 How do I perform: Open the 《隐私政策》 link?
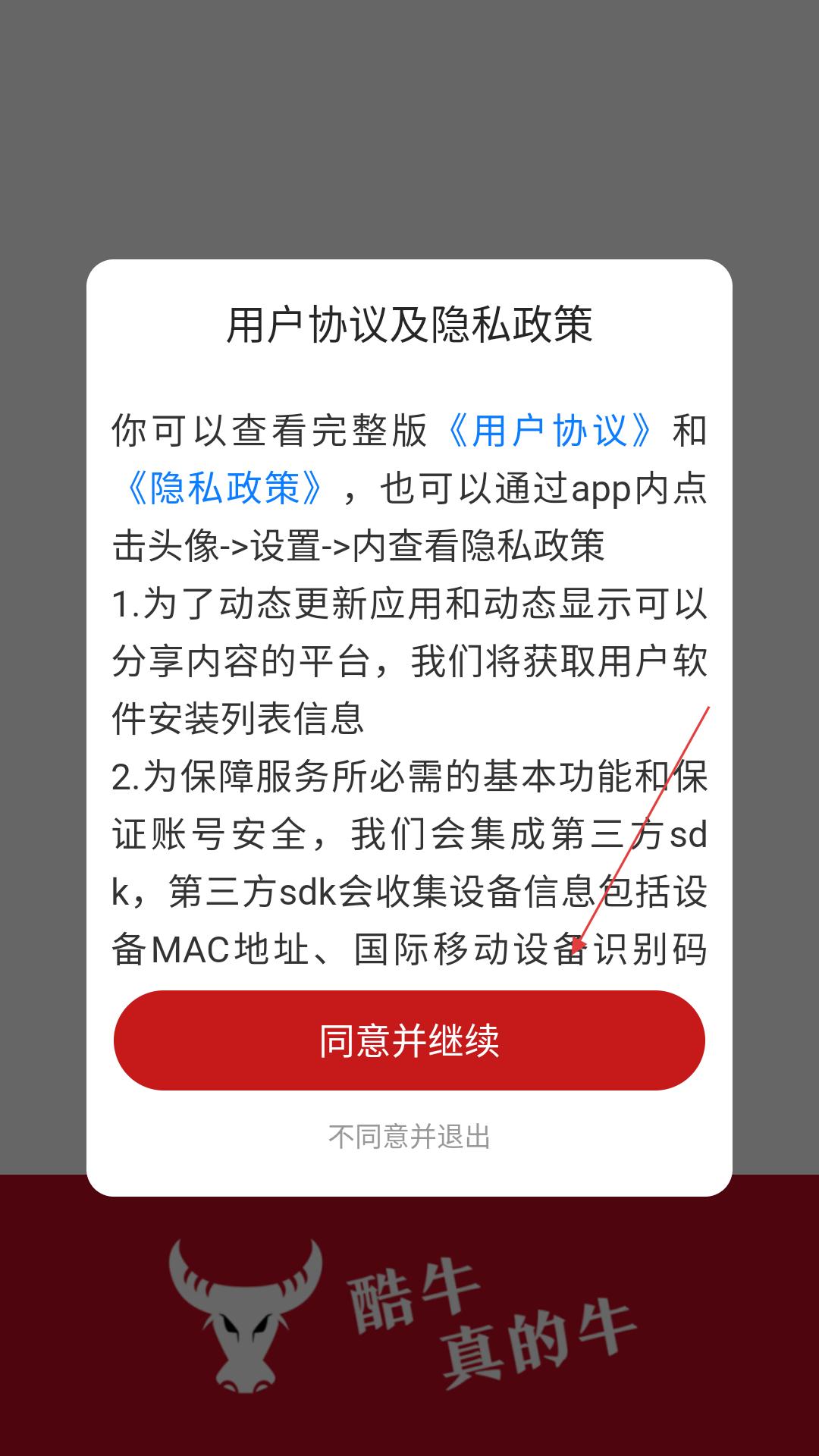[x=225, y=488]
